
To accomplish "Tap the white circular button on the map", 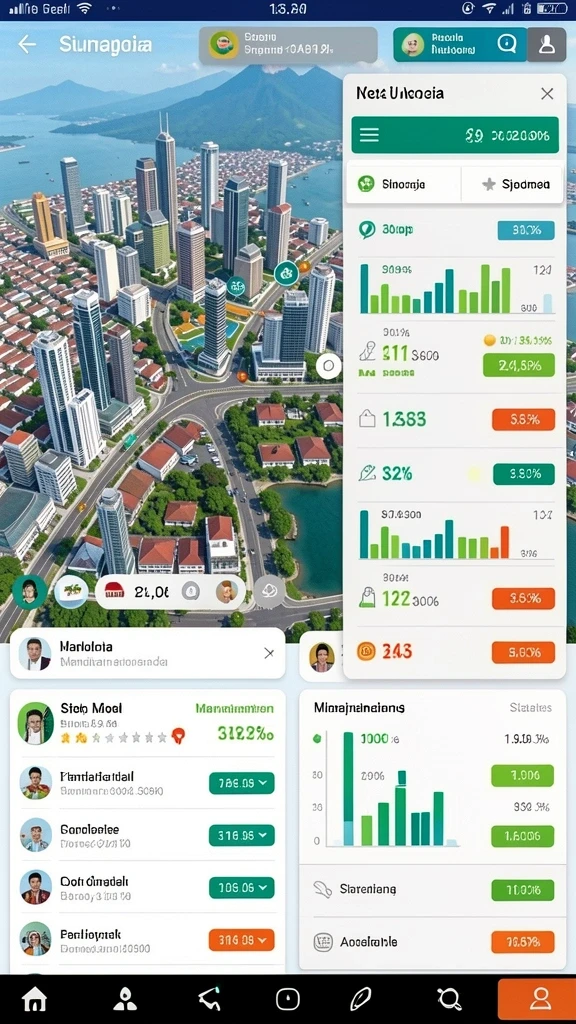I will click(328, 366).
